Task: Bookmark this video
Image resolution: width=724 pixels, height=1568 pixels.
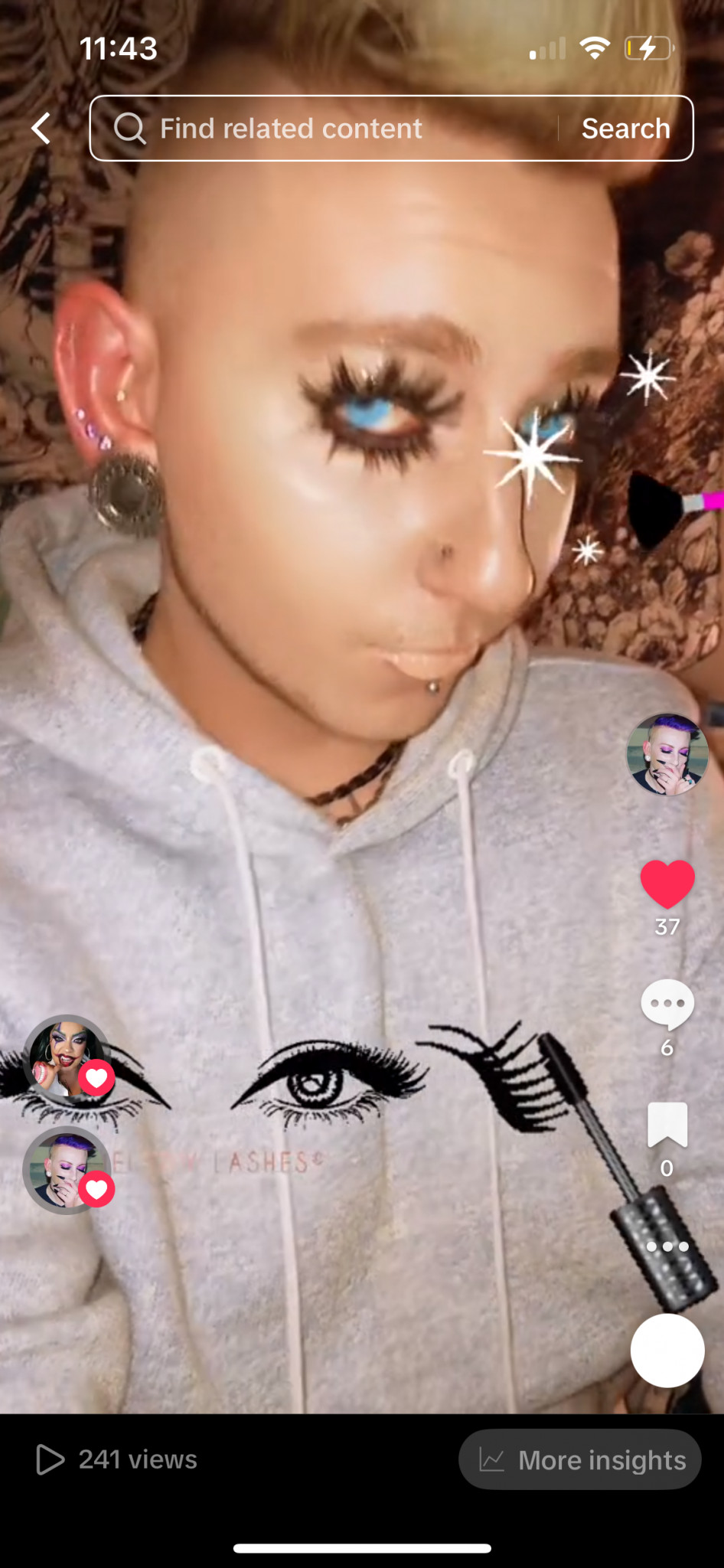Action: (667, 1125)
